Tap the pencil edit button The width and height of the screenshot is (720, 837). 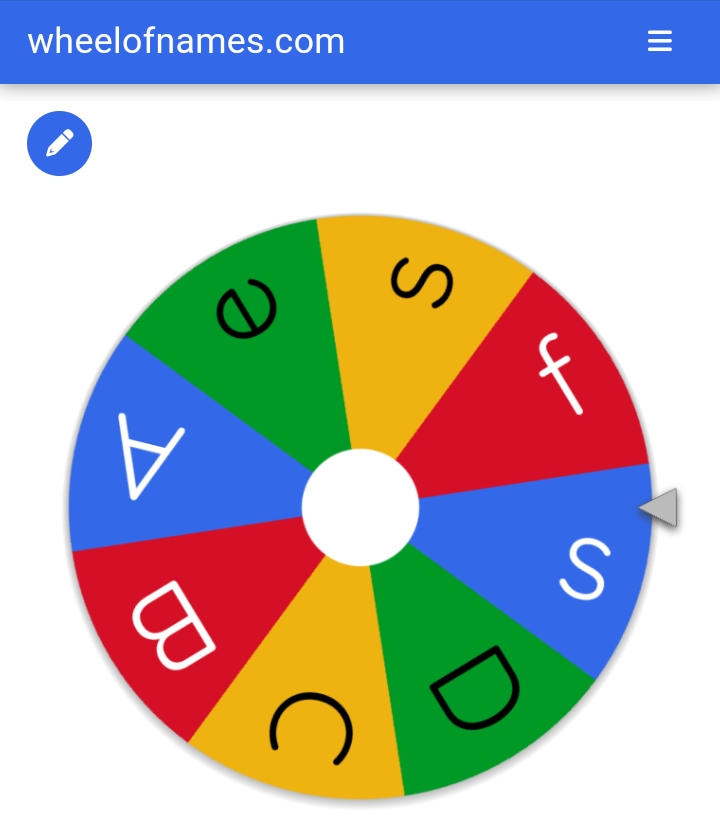click(x=60, y=144)
